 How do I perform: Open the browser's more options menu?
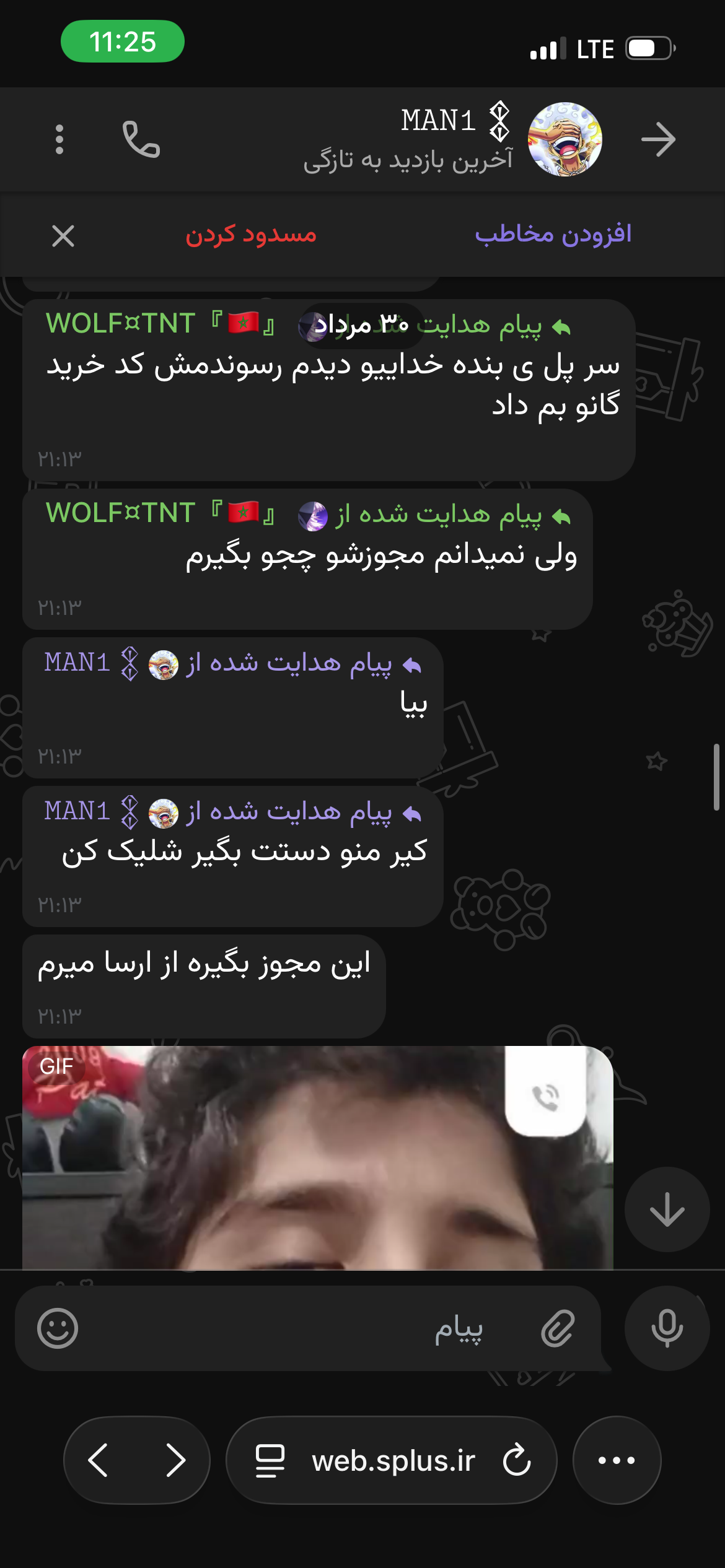617,1460
